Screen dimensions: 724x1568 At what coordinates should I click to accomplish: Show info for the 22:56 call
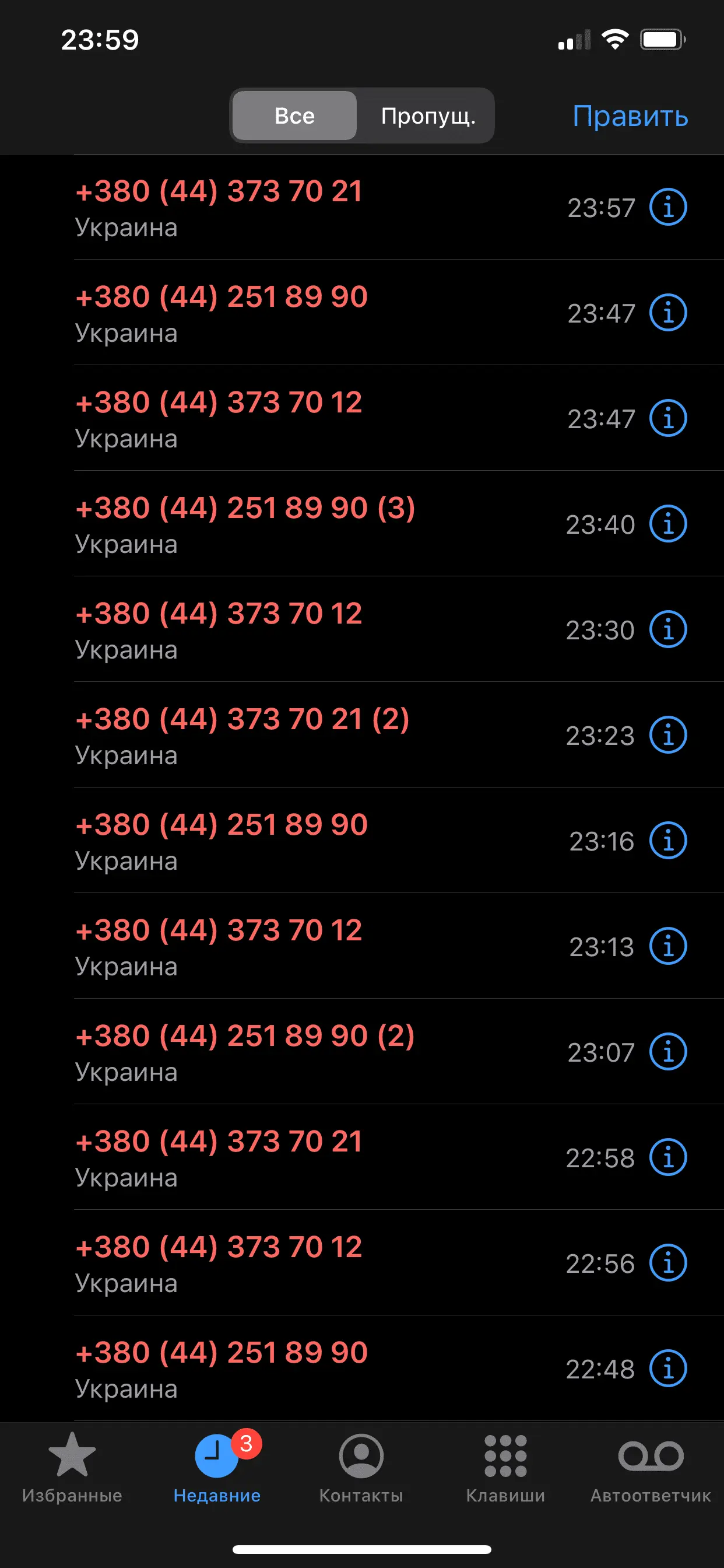click(x=667, y=1263)
